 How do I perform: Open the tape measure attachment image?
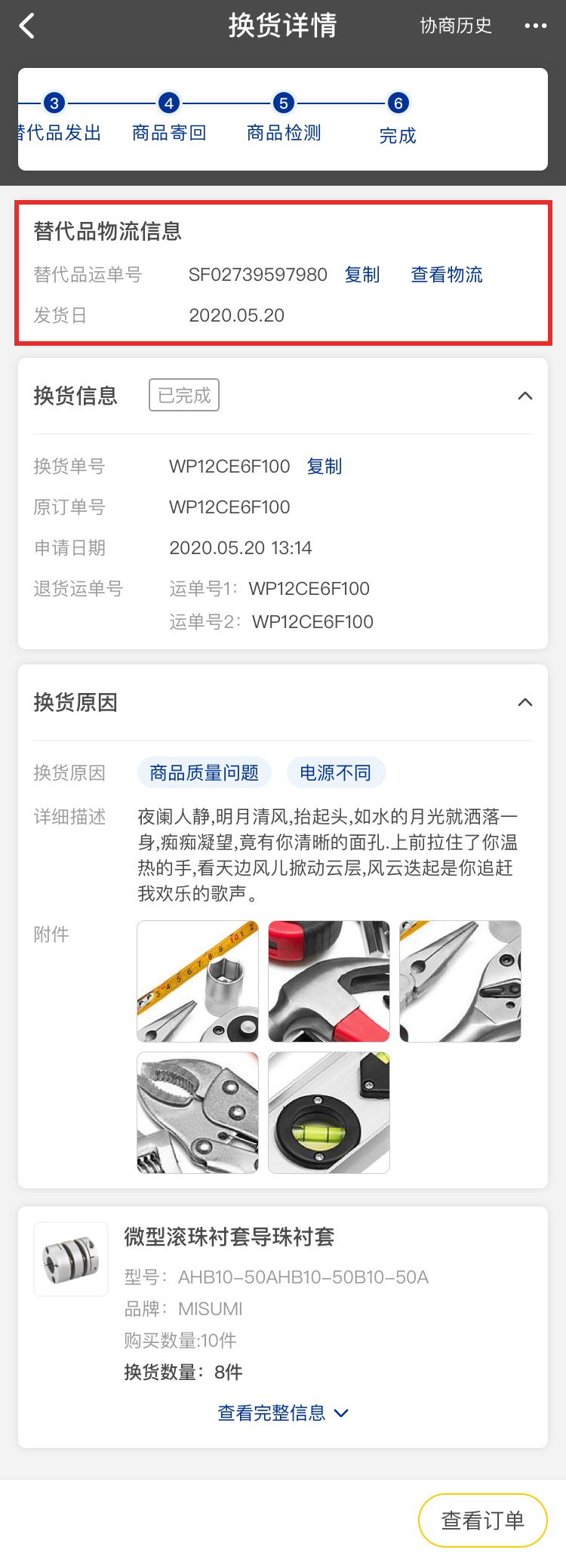click(x=198, y=981)
